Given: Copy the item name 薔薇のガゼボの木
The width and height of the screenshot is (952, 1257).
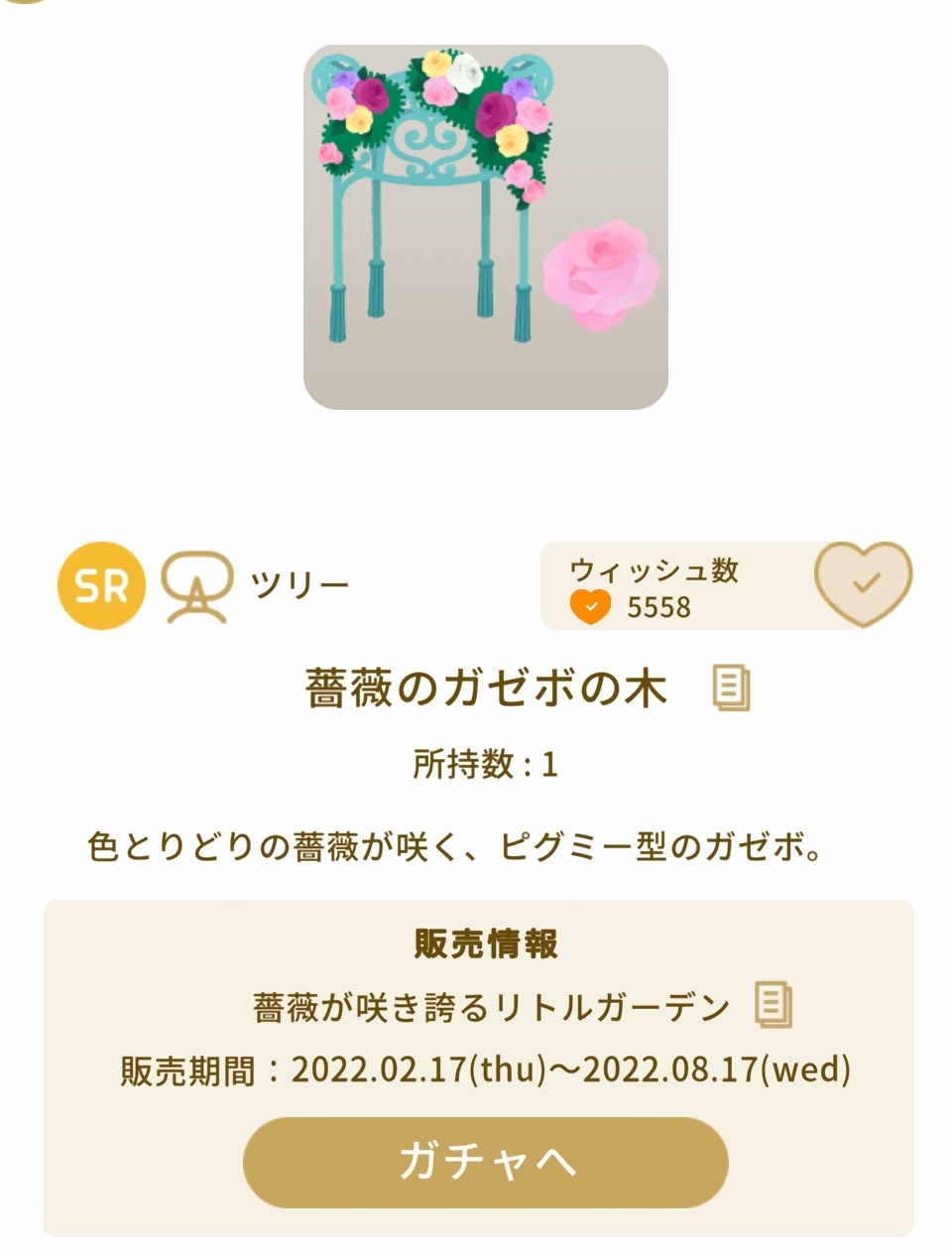Looking at the screenshot, I should point(732,689).
